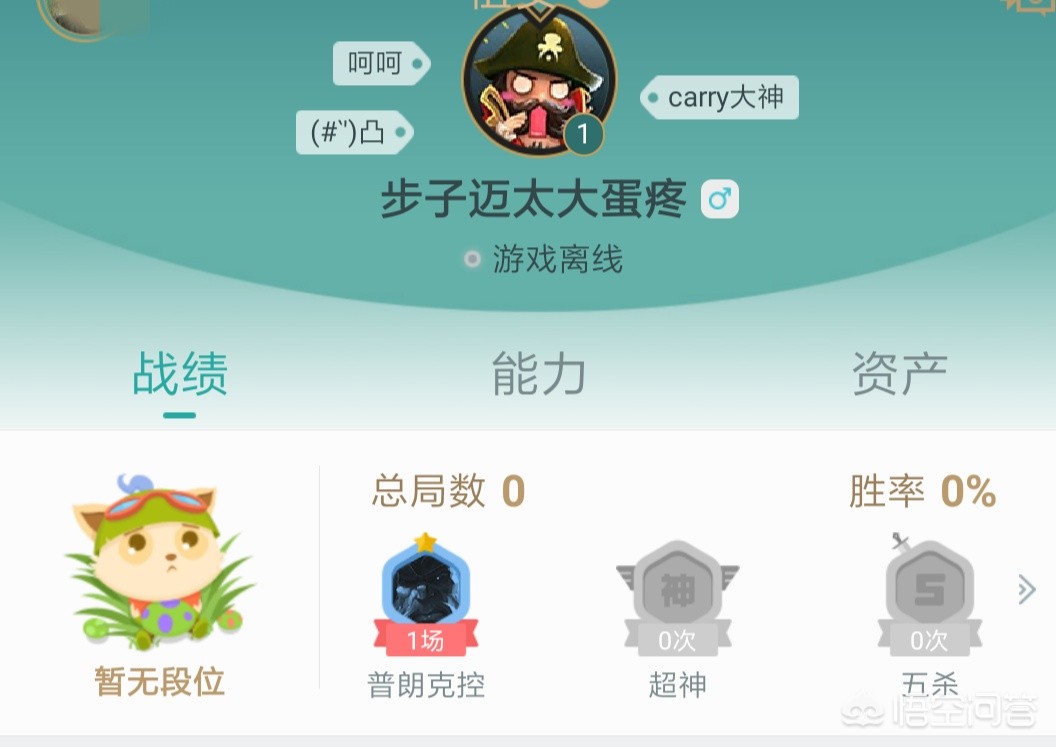Open the 资产 tab
The height and width of the screenshot is (747, 1056).
click(899, 374)
